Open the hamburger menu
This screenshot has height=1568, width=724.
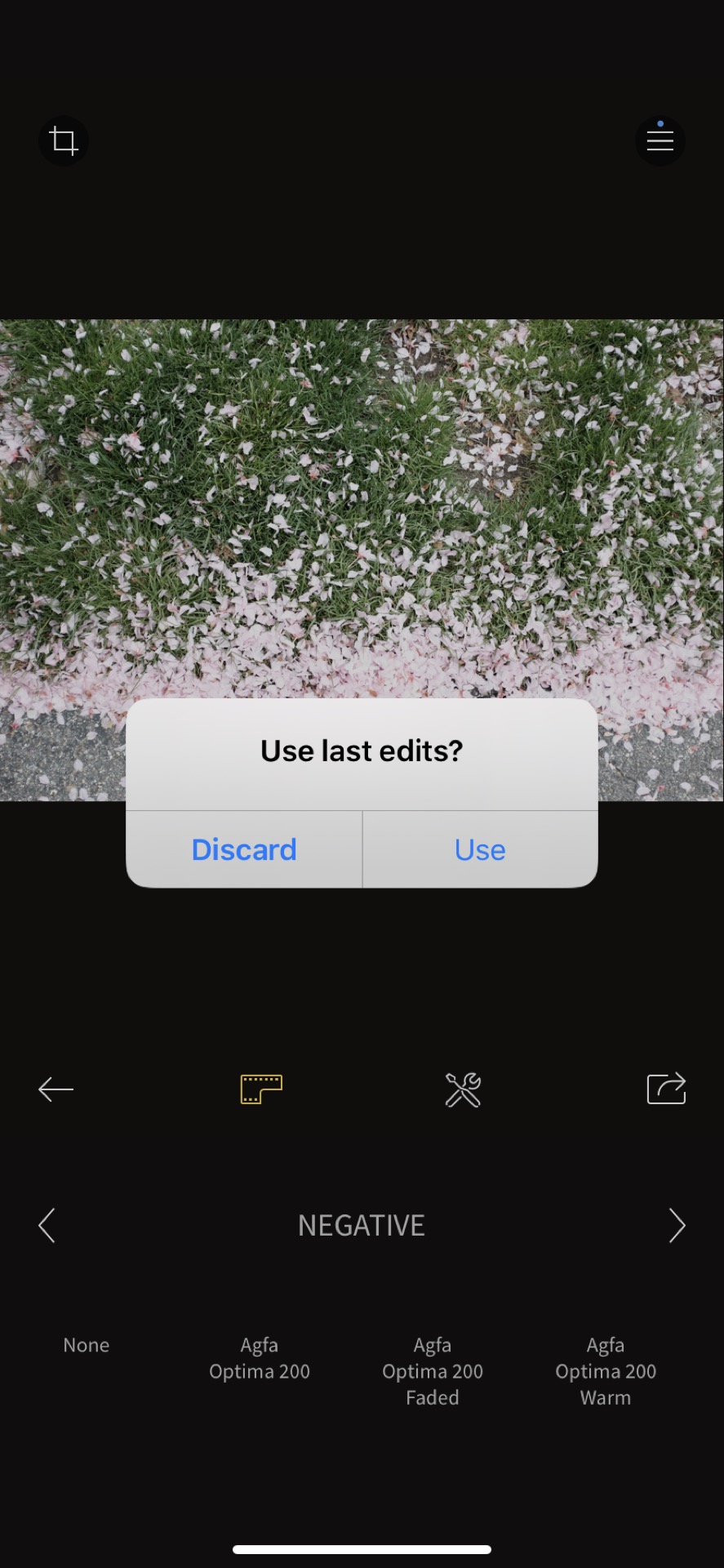(660, 140)
